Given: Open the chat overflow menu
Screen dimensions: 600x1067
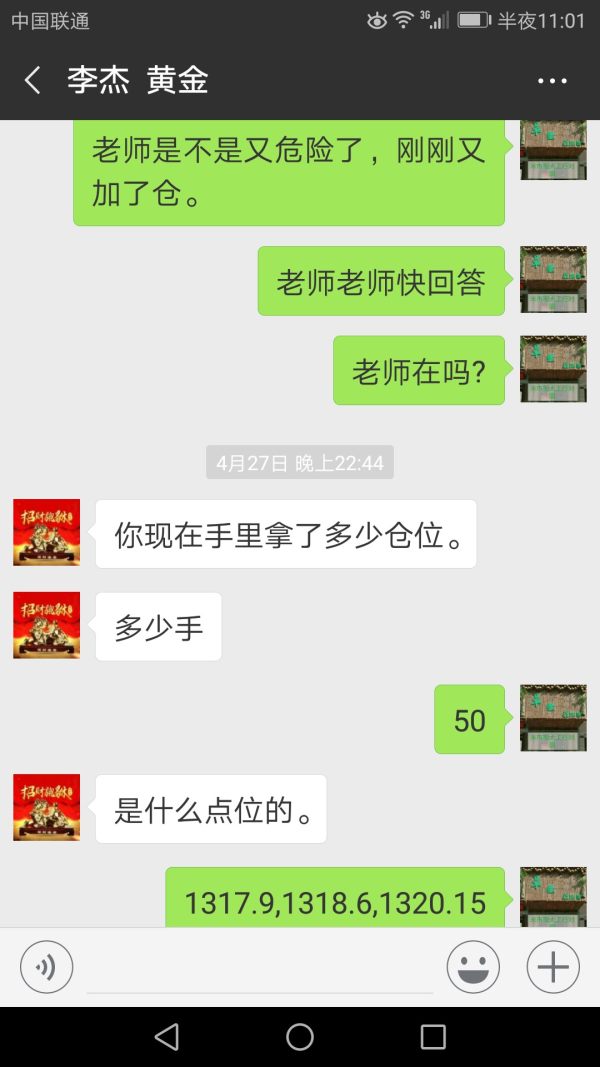Looking at the screenshot, I should click(x=552, y=81).
